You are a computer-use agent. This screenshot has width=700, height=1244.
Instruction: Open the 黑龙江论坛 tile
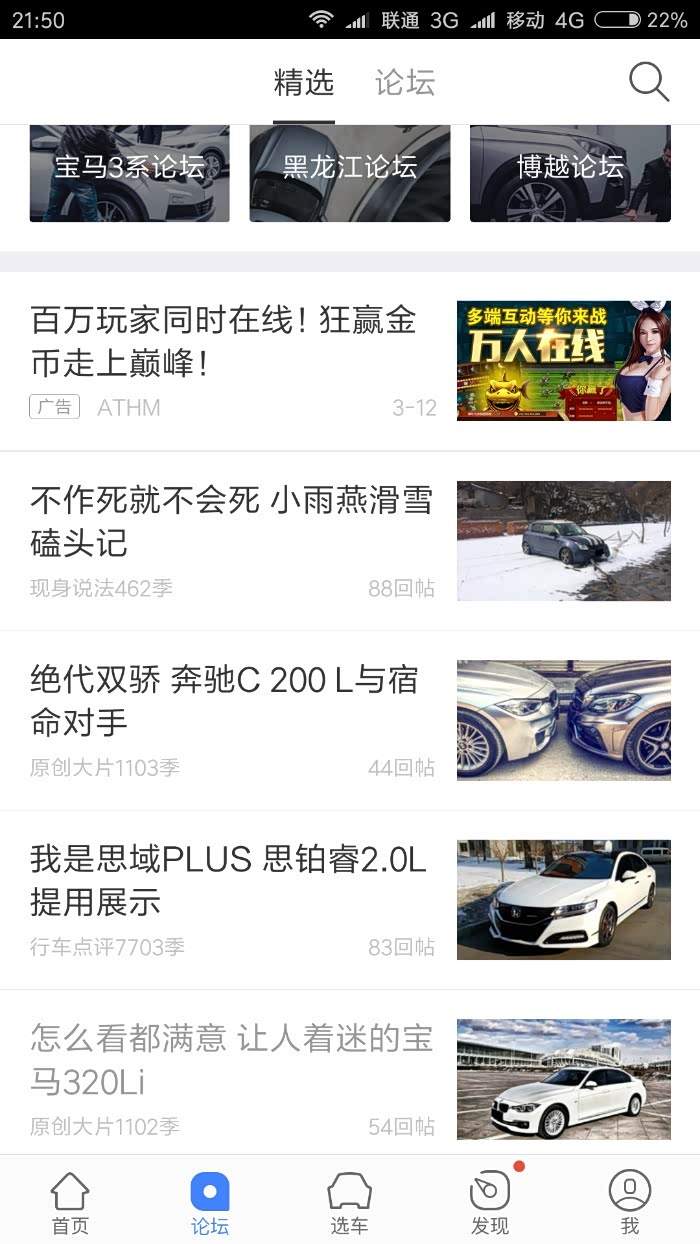click(350, 172)
